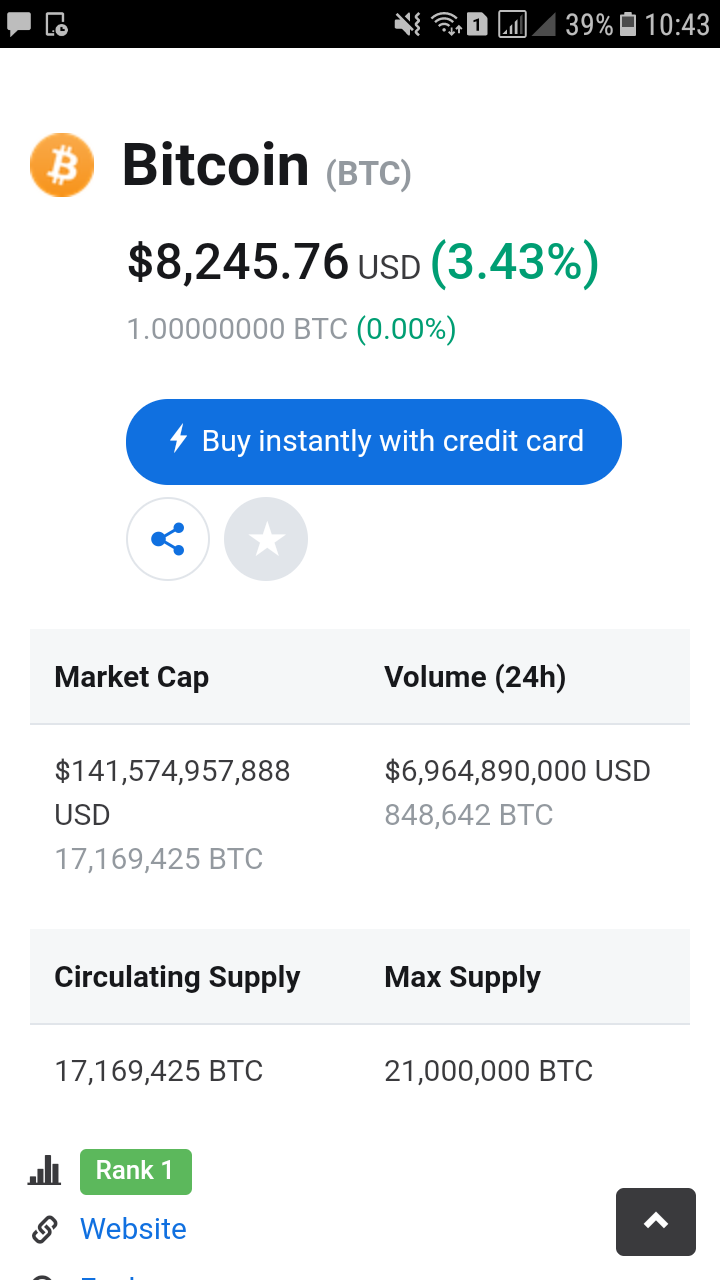Jump back to top of page

click(x=655, y=1221)
